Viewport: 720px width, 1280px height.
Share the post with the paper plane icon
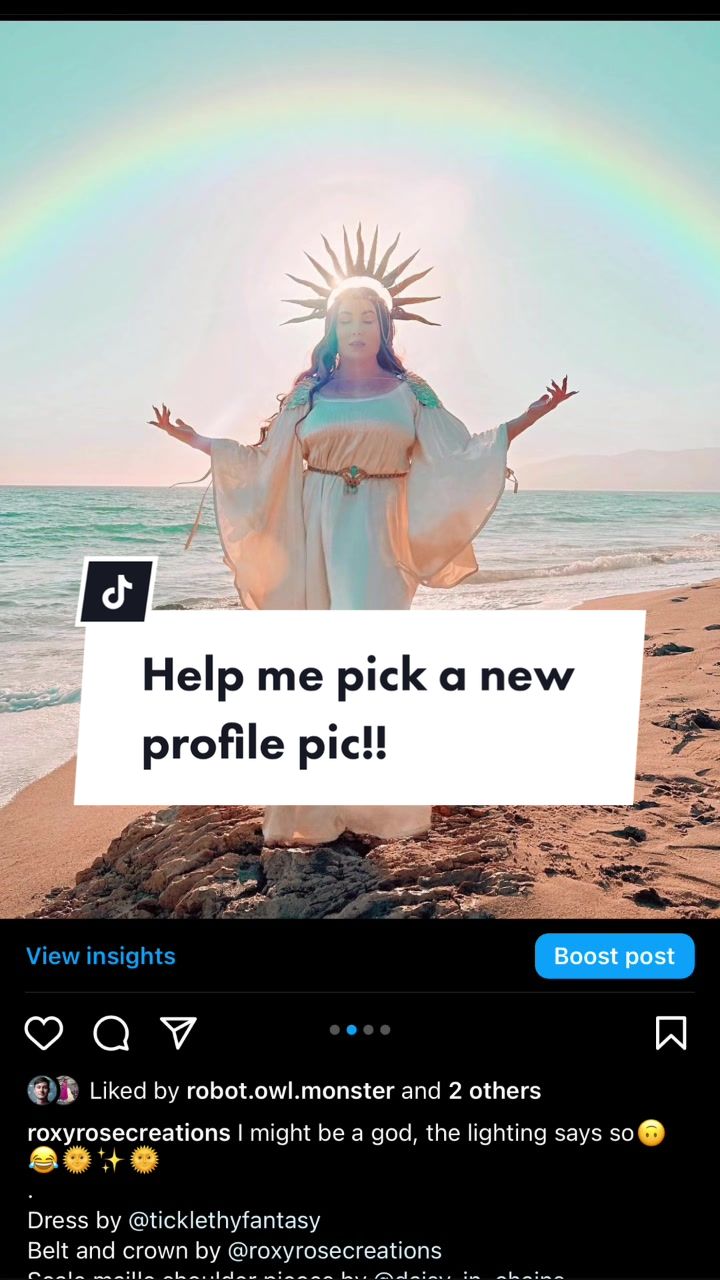(x=178, y=1032)
